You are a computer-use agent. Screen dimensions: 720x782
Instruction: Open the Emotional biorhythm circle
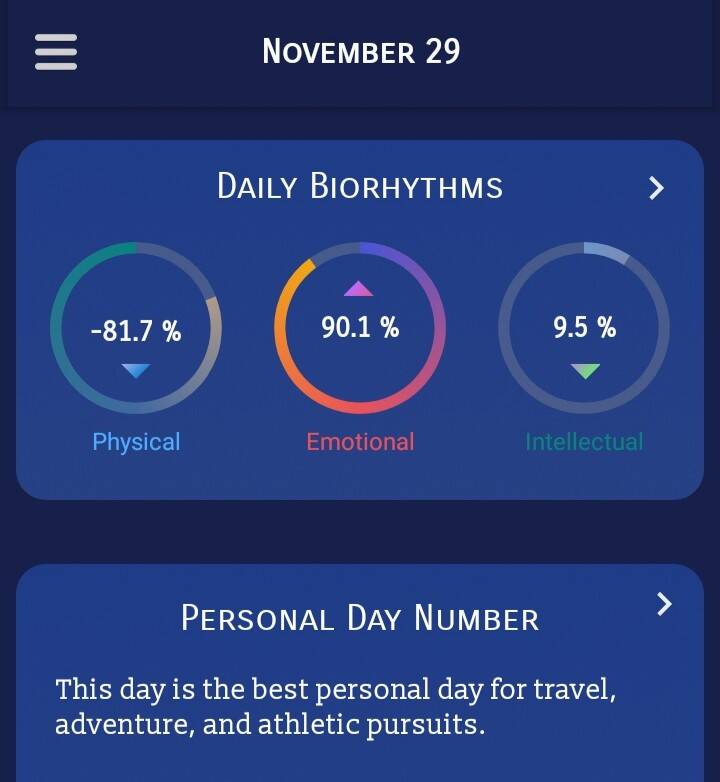[x=360, y=328]
